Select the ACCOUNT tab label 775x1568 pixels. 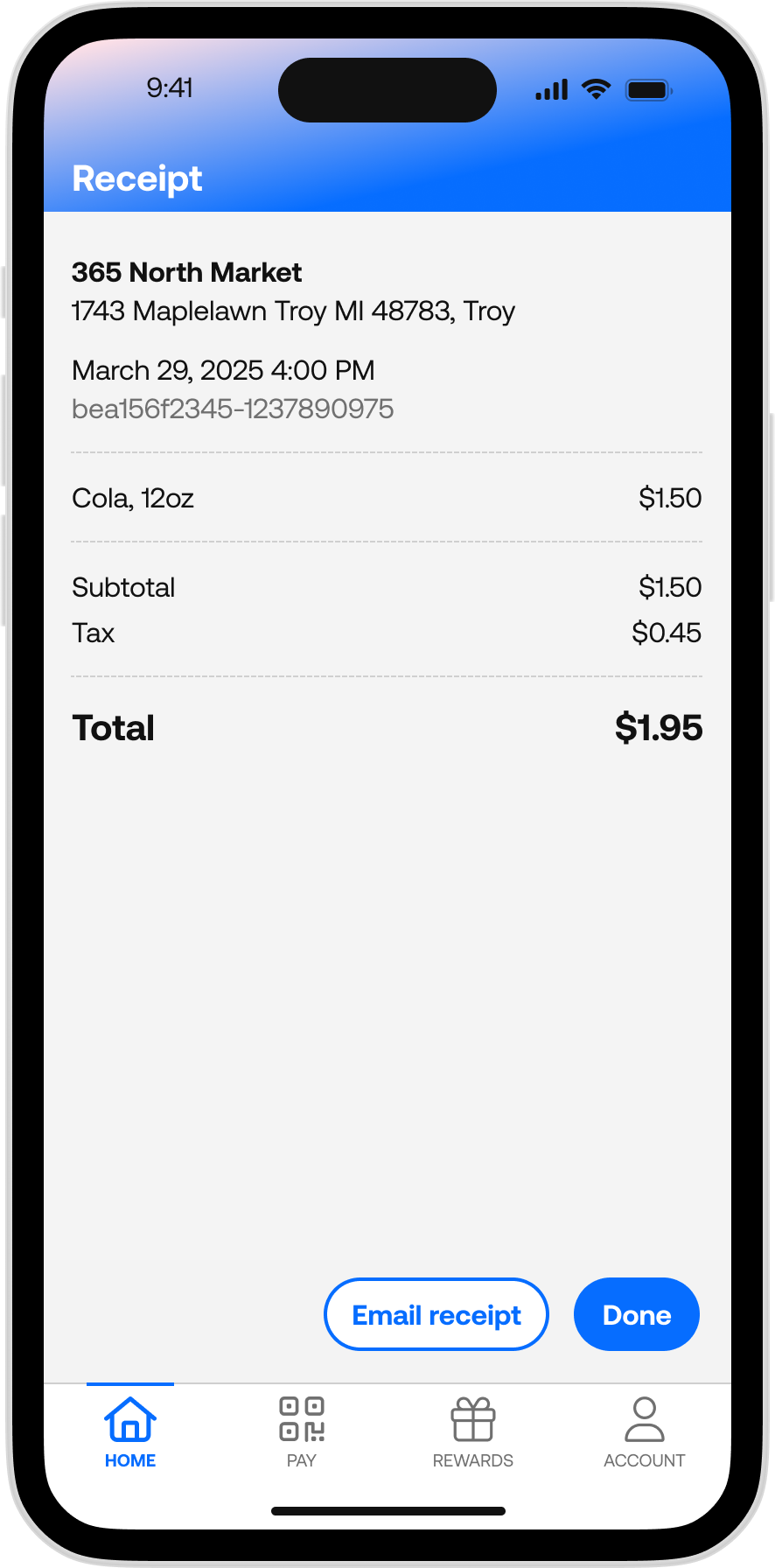[644, 1459]
